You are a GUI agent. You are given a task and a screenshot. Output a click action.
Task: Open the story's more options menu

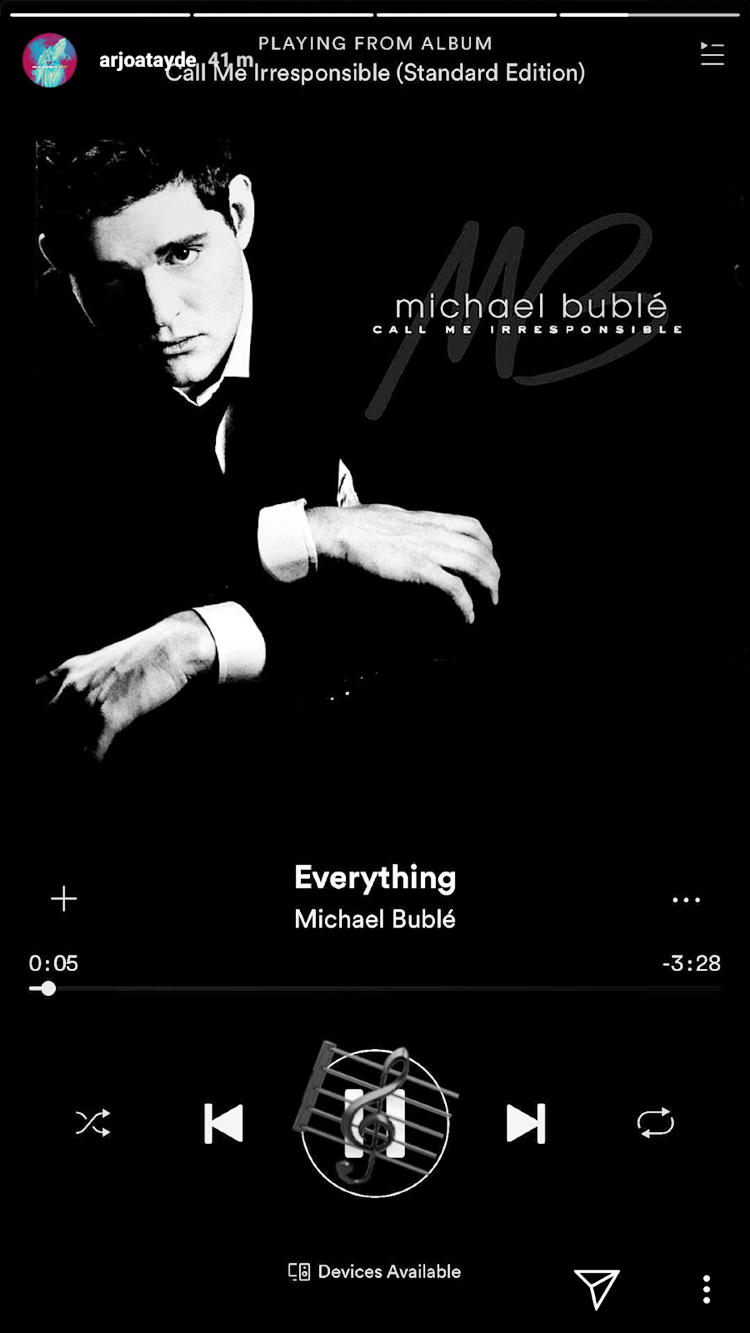pos(706,1289)
